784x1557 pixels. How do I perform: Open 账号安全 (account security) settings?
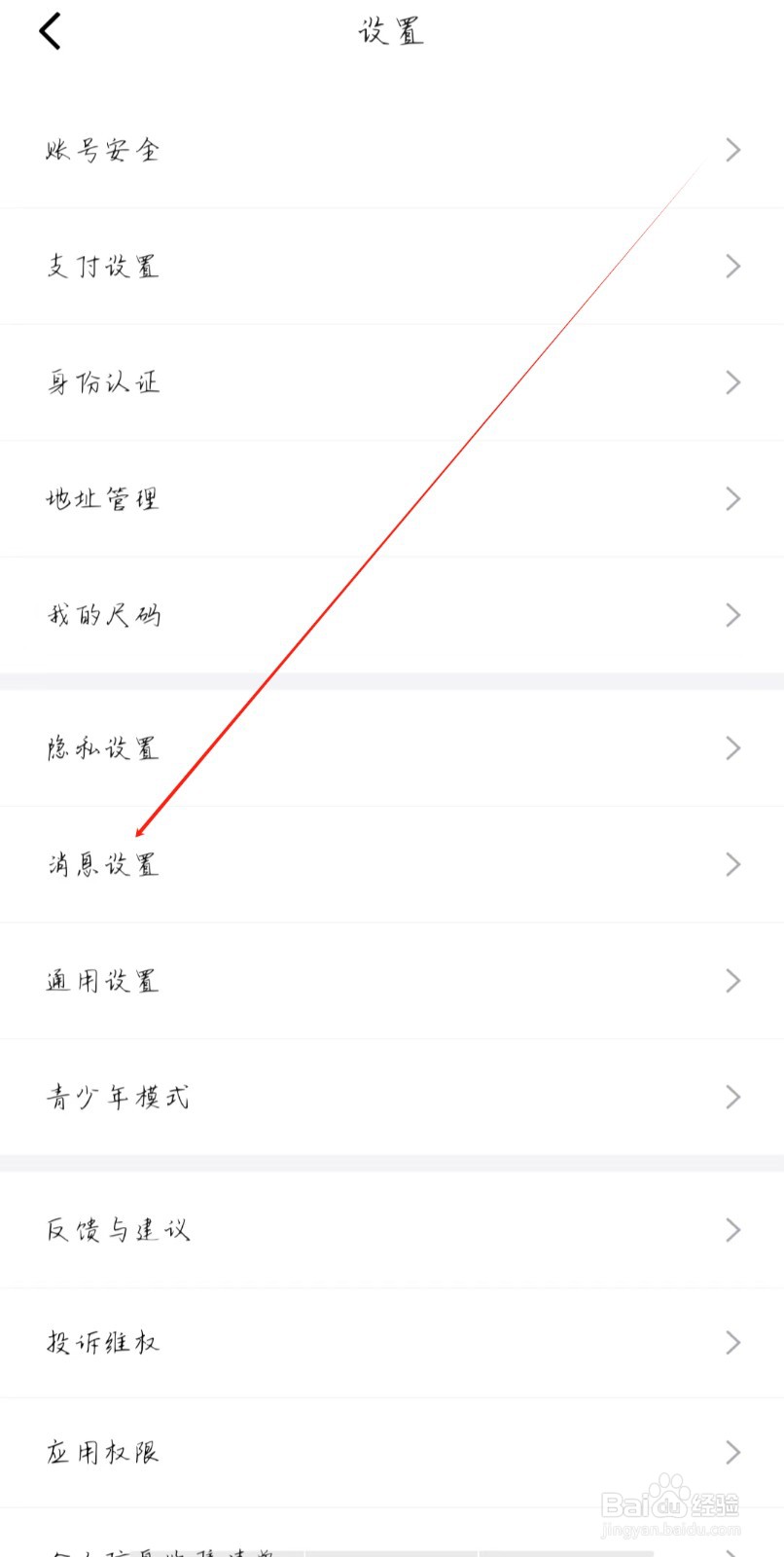[103, 149]
